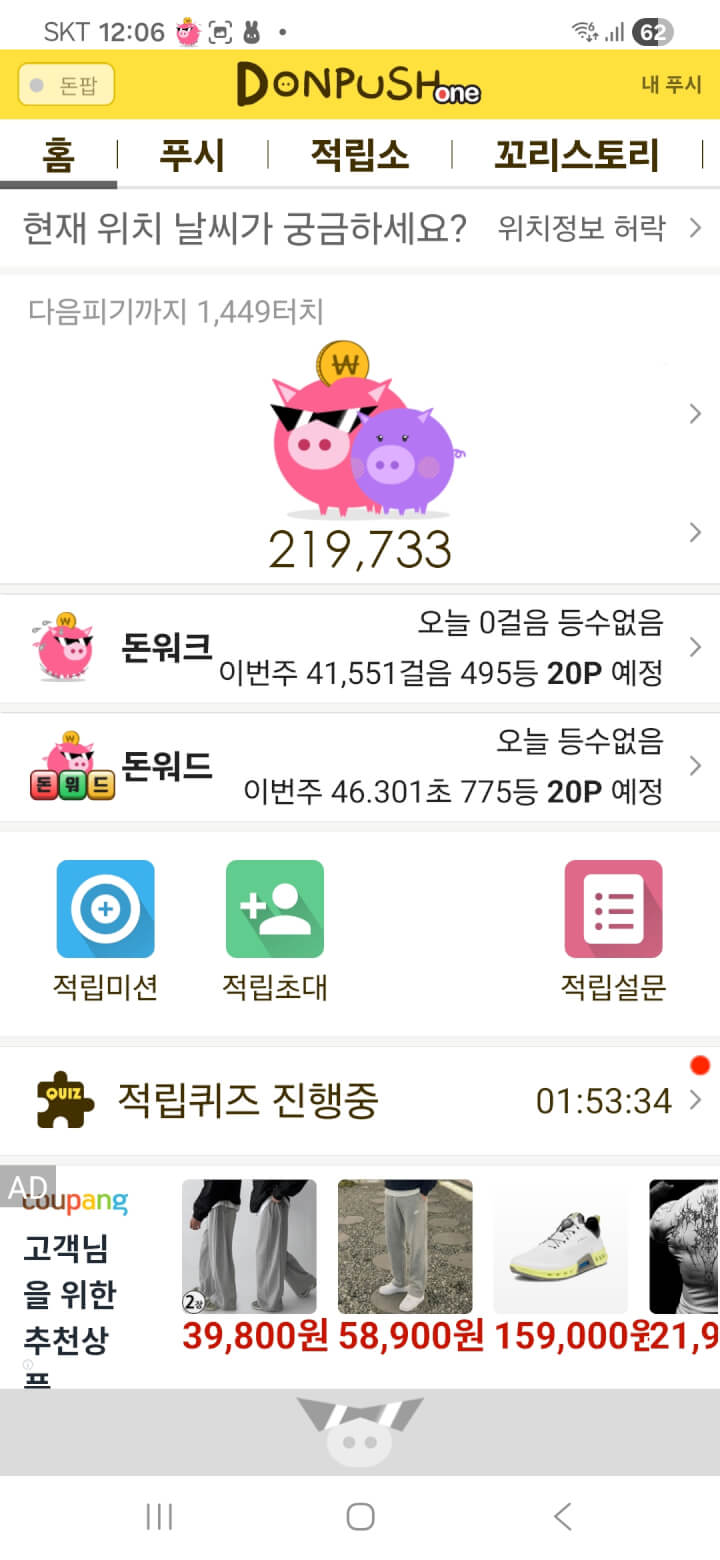
Task: Switch to the 푸시 tab
Action: [x=192, y=156]
